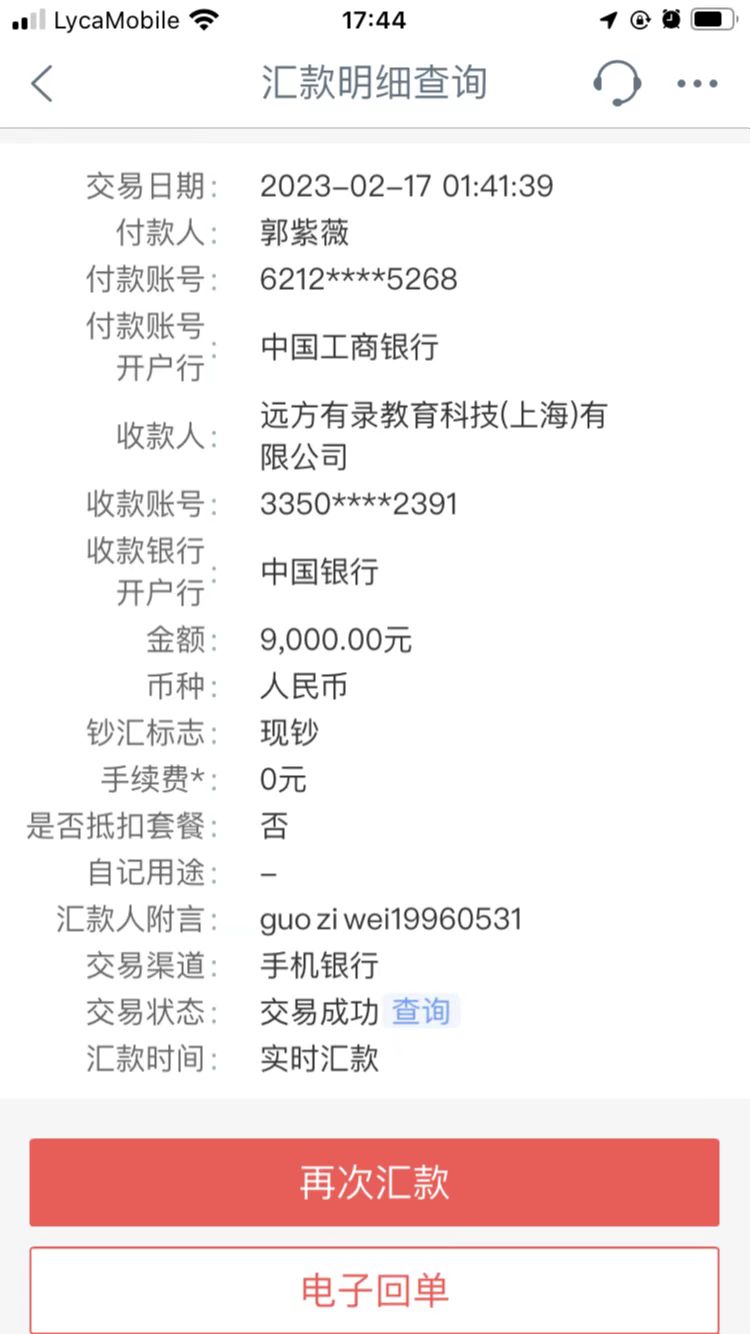This screenshot has height=1334, width=750.
Task: Open the three-dot overflow menu
Action: 697,84
